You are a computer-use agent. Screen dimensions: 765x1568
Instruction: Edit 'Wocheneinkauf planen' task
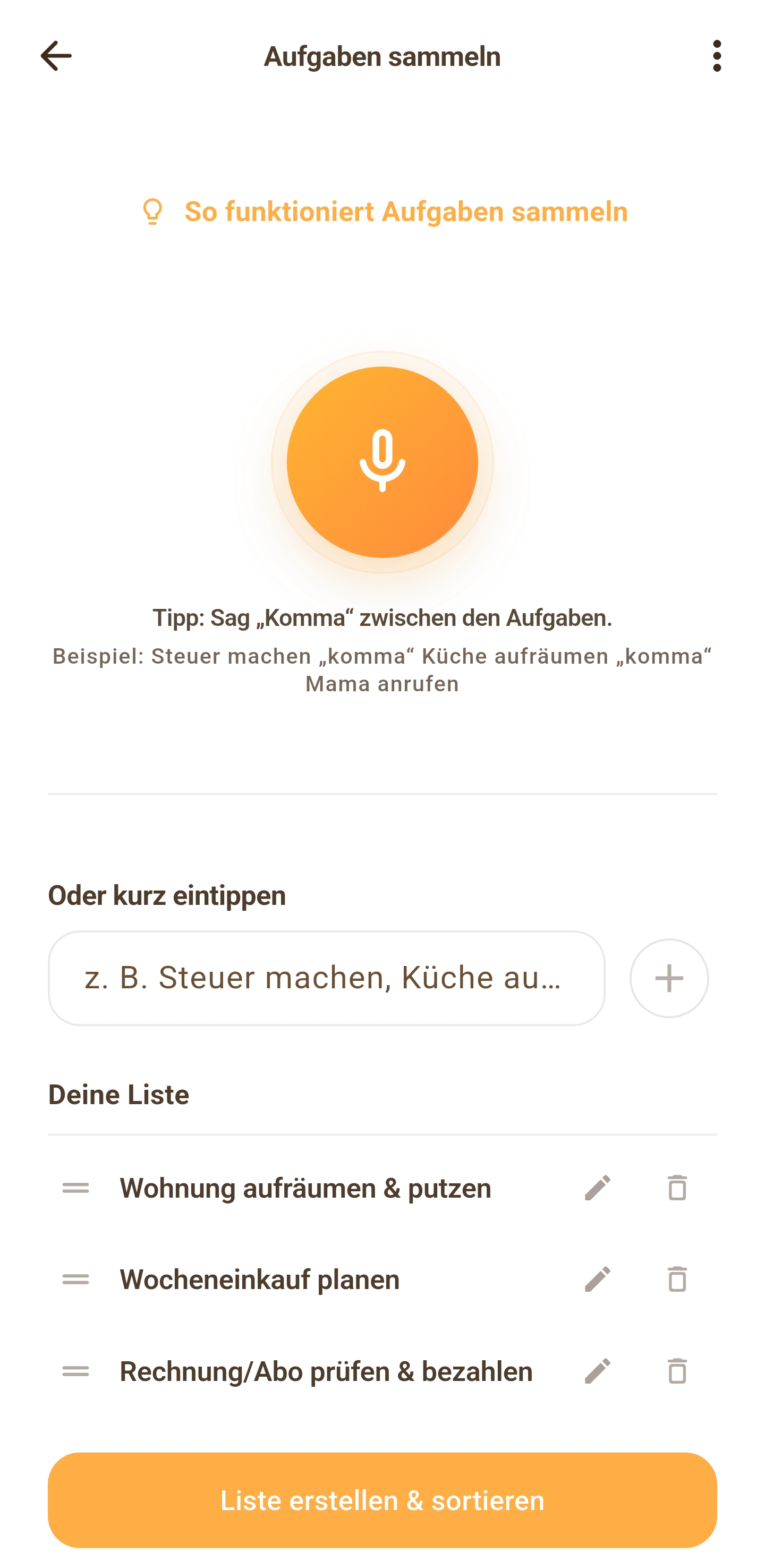point(597,1279)
